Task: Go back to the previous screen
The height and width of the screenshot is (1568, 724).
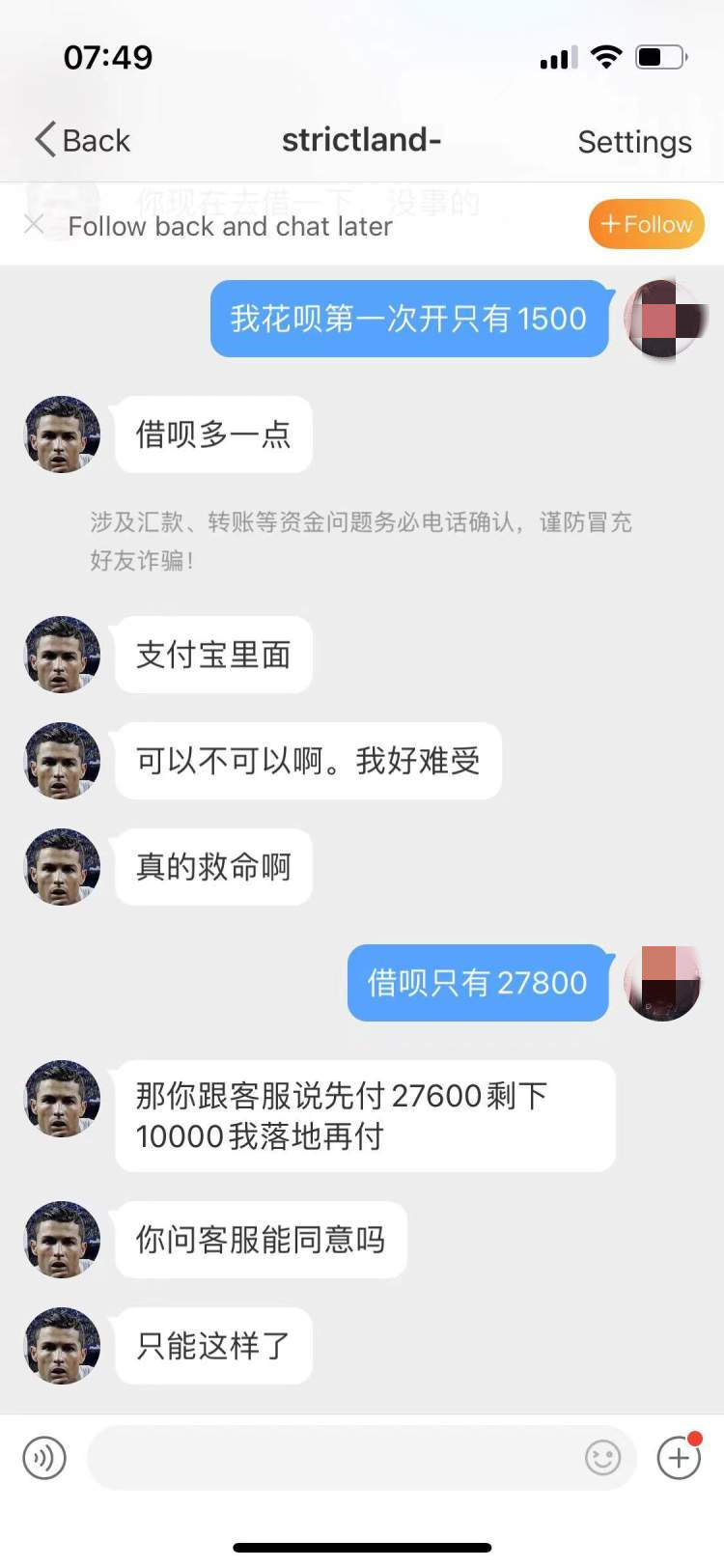Action: pyautogui.click(x=82, y=141)
